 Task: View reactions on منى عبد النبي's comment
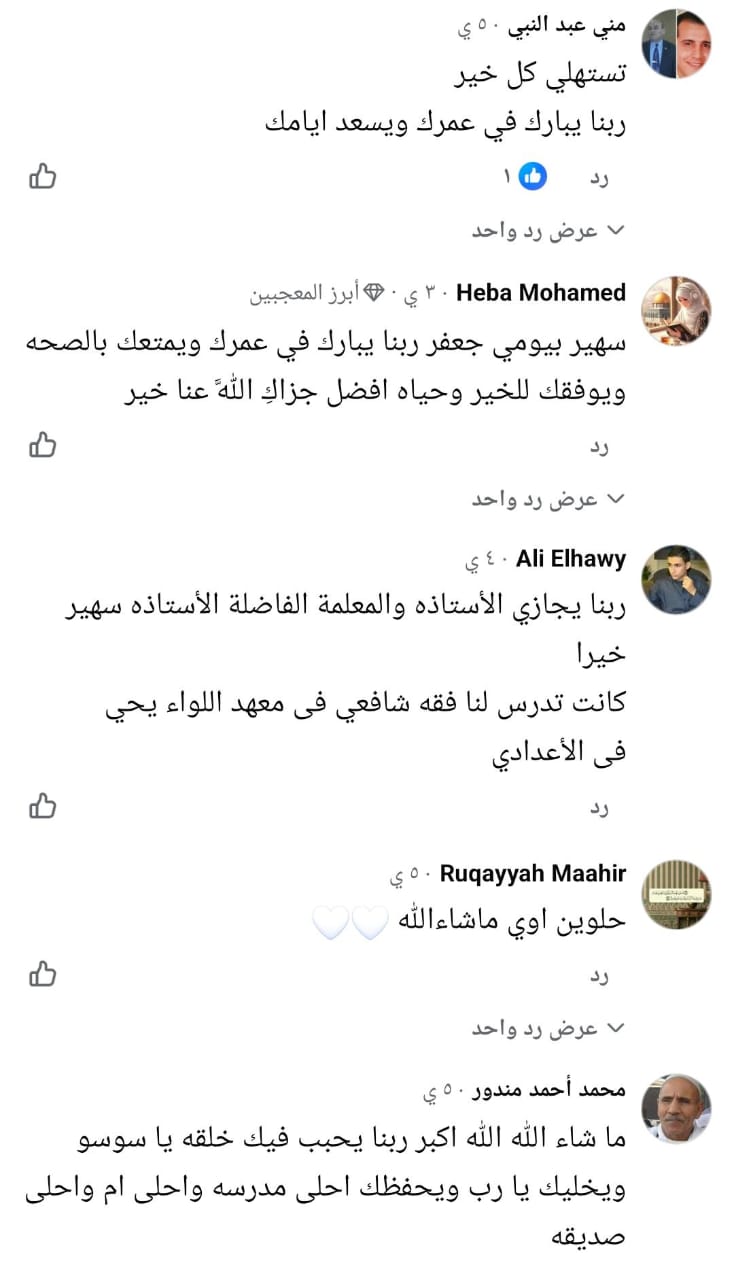[525, 178]
